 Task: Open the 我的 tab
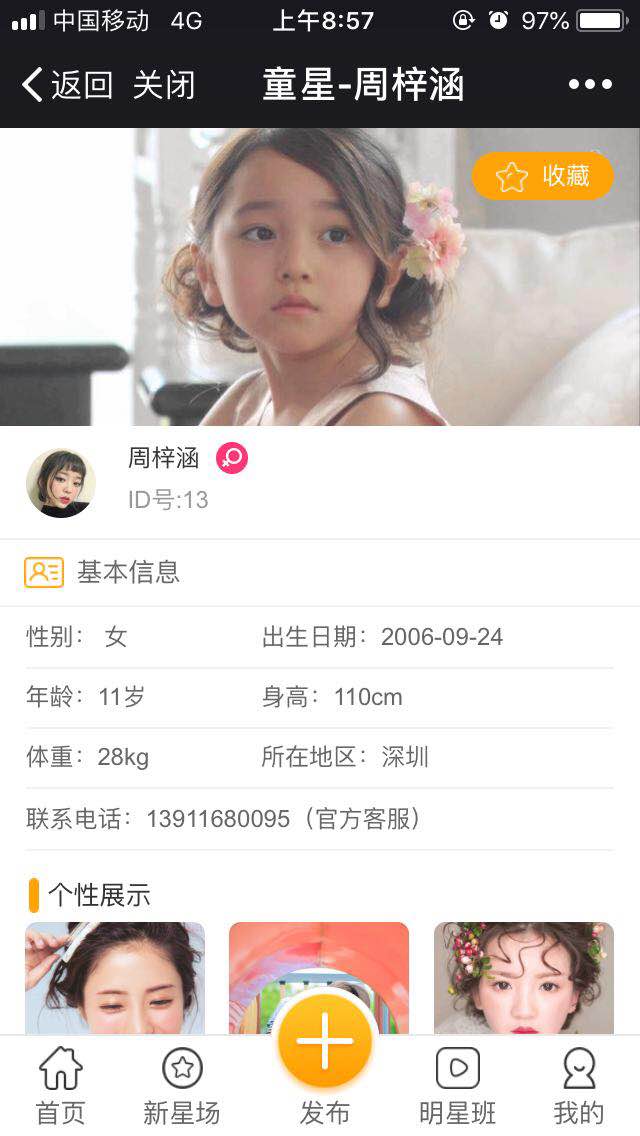point(579,1086)
